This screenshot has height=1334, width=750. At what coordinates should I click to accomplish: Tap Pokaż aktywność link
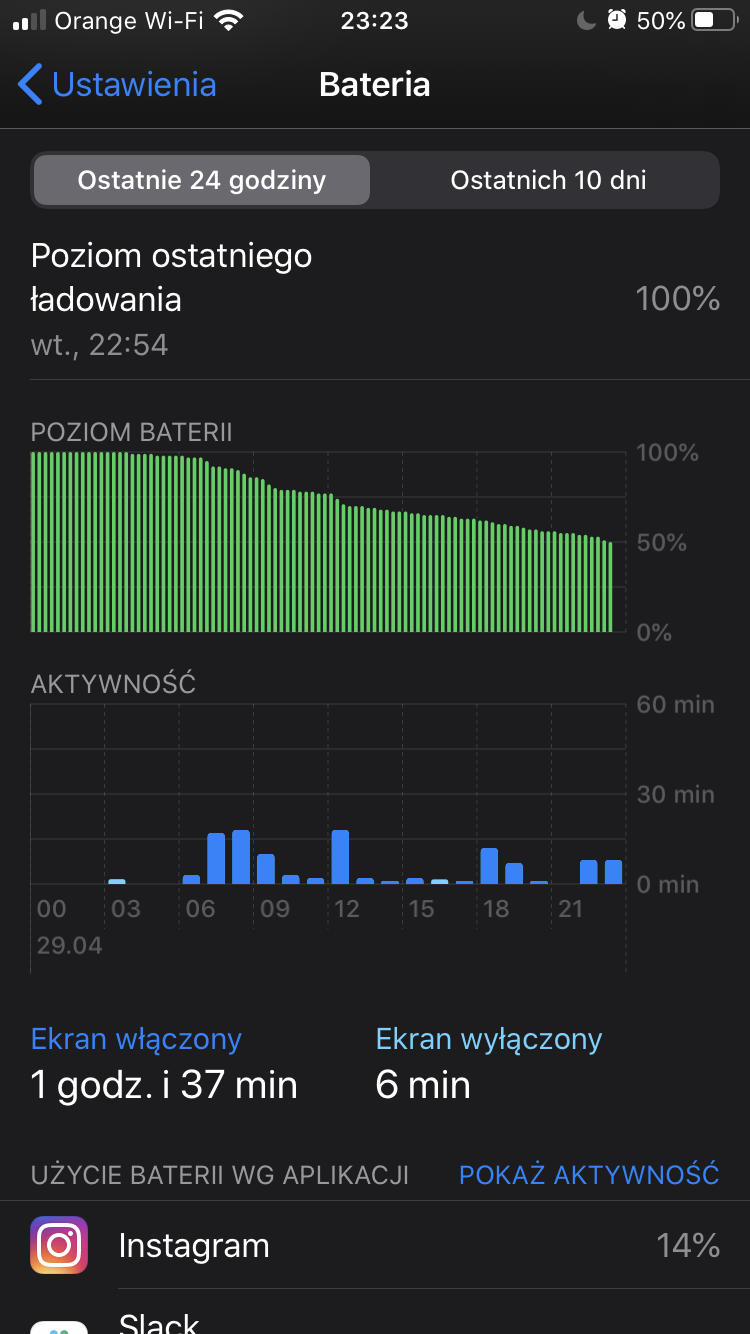pos(589,1174)
